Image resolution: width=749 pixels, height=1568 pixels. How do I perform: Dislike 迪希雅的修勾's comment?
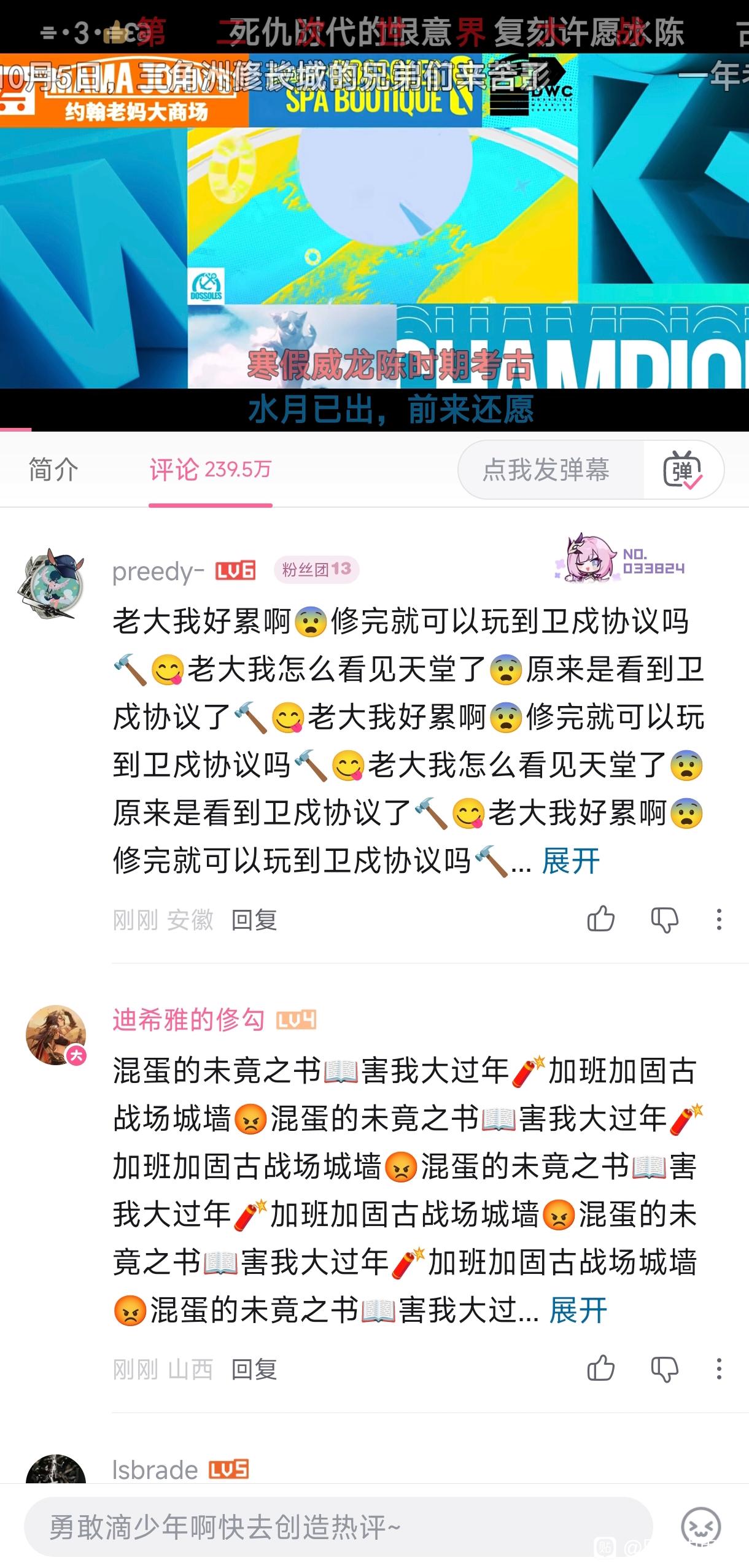click(x=664, y=1368)
